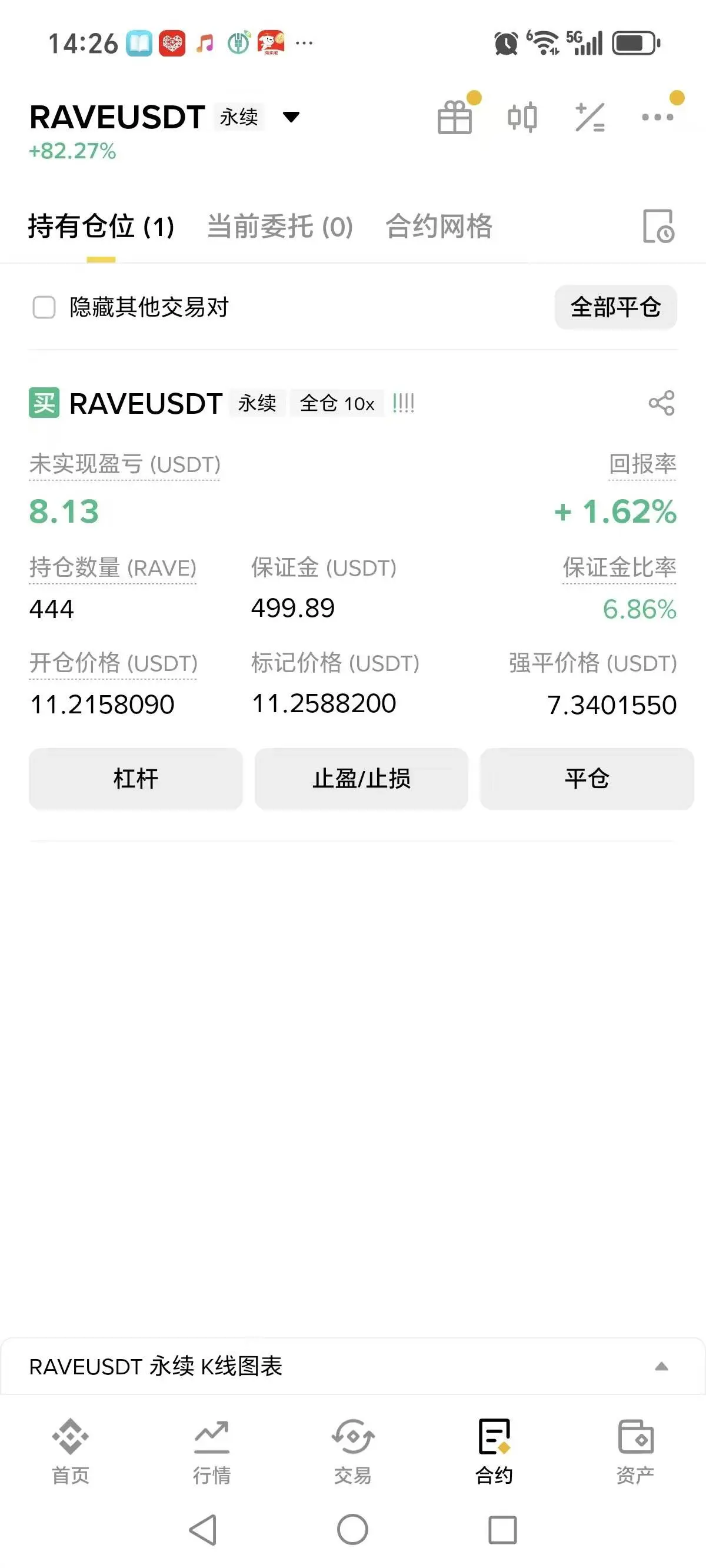Viewport: 706px width, 1568px height.
Task: Open the 交易 tab
Action: 353,1451
